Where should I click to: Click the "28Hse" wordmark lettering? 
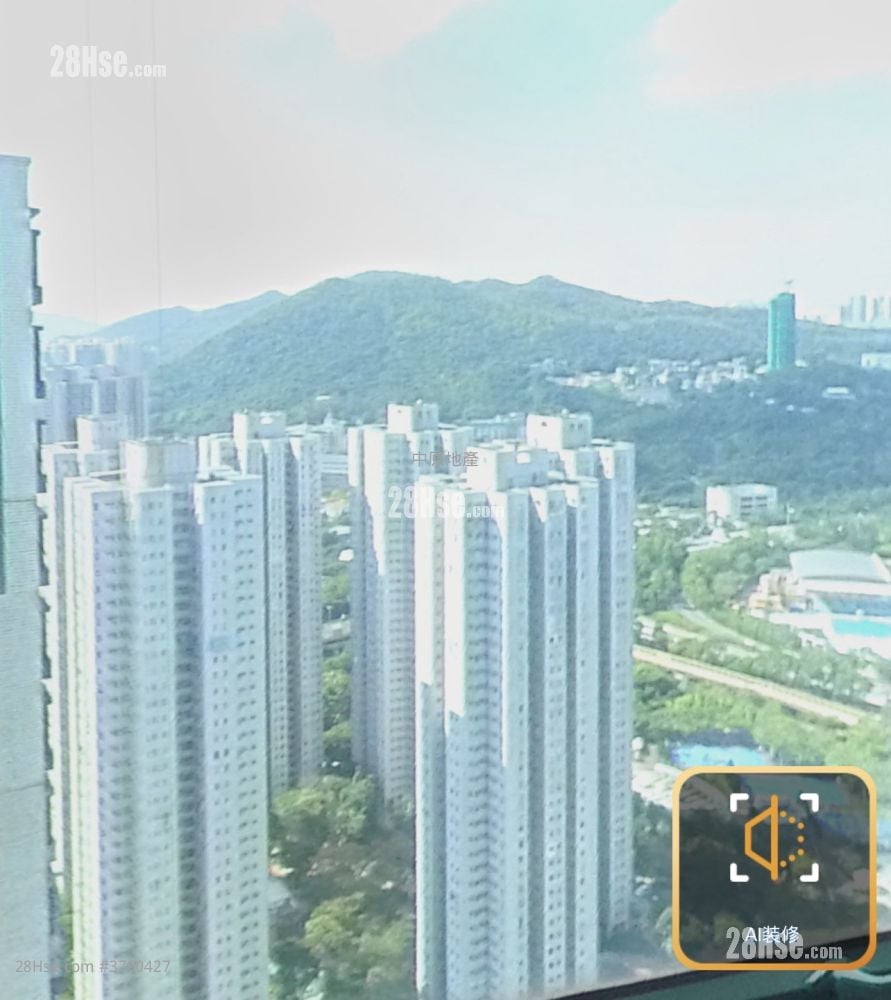(85, 60)
